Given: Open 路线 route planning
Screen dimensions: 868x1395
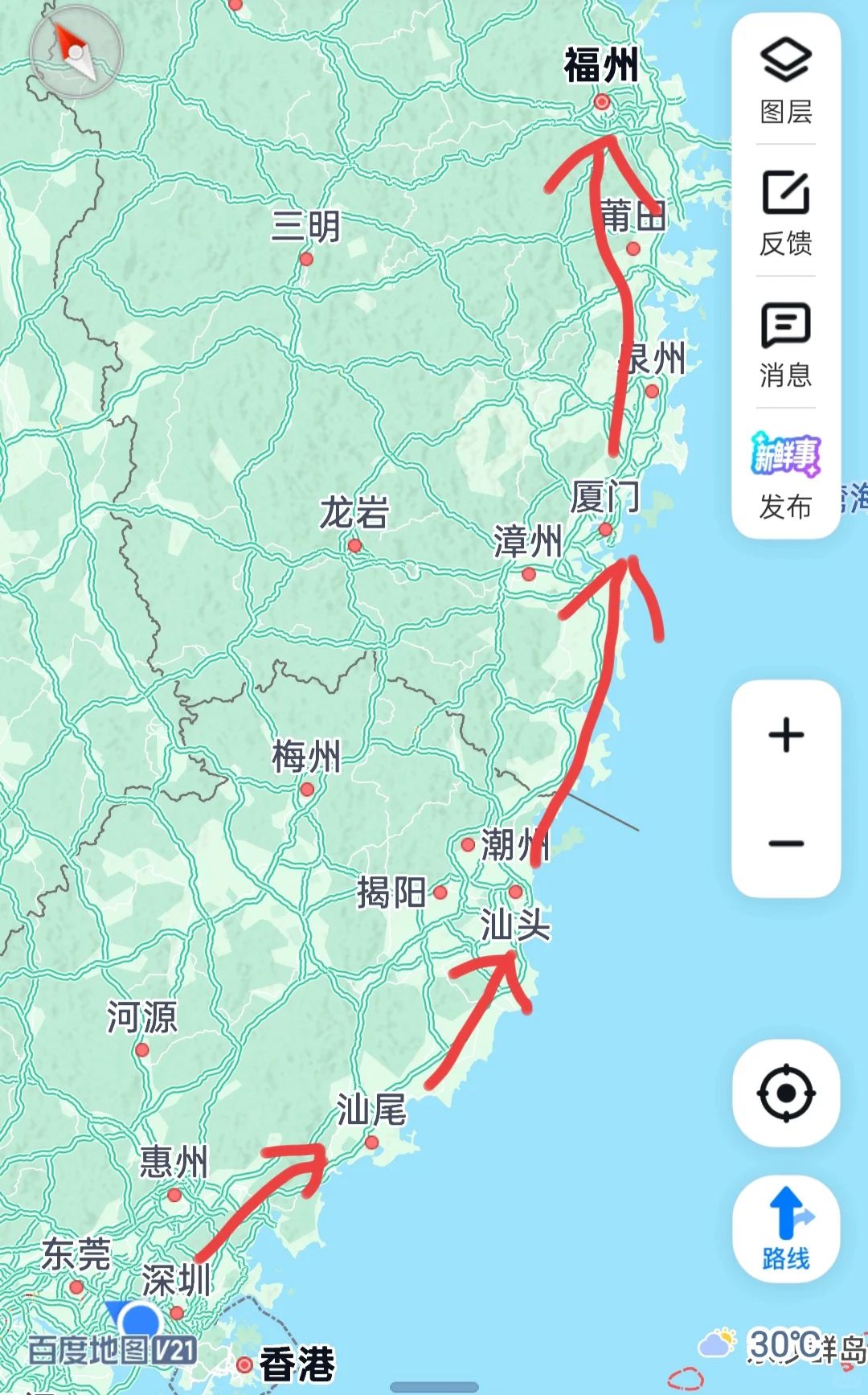Looking at the screenshot, I should click(786, 1229).
